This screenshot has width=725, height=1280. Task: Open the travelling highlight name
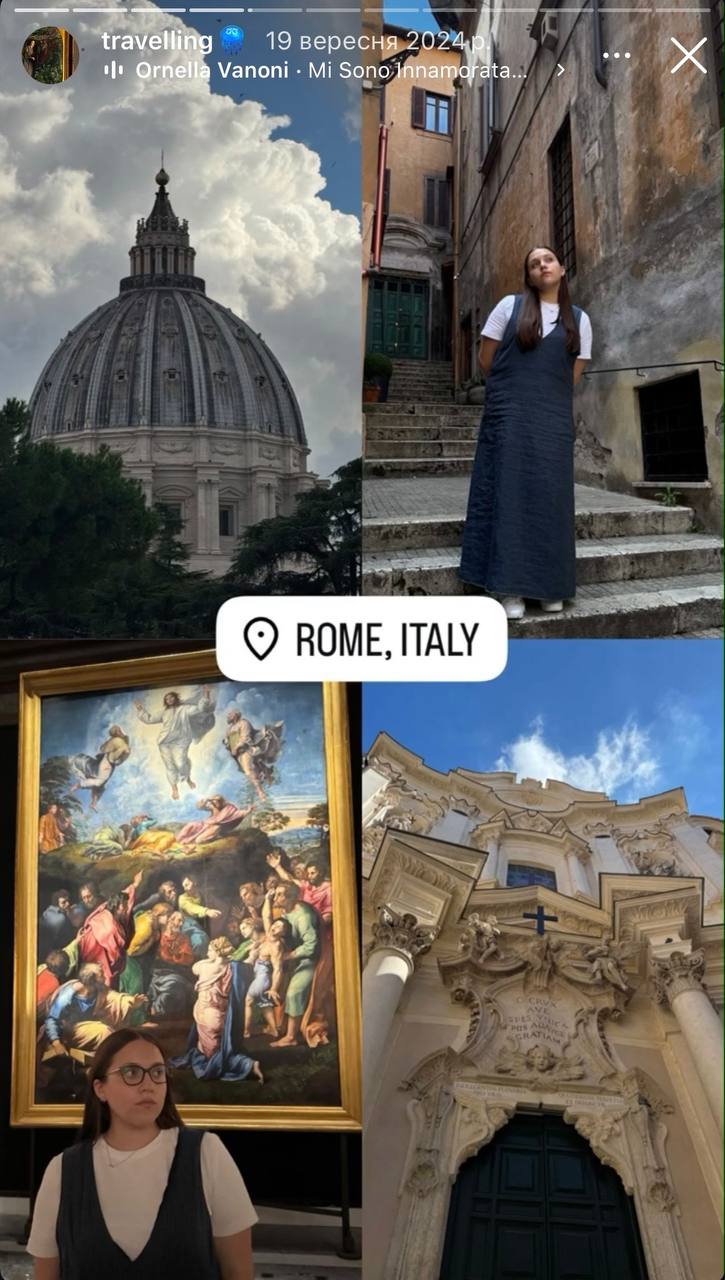tap(157, 41)
